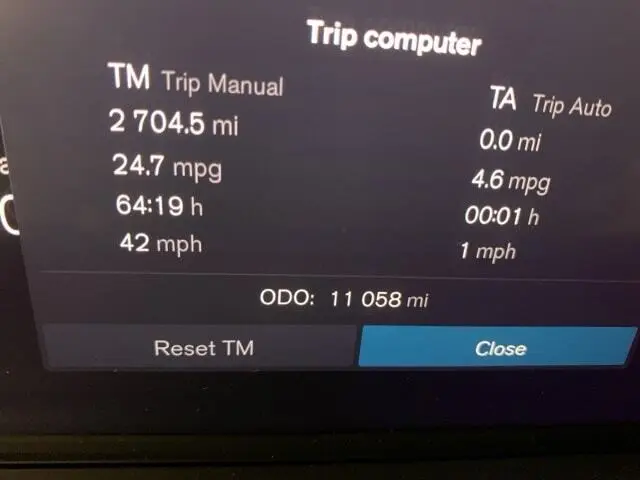The height and width of the screenshot is (480, 640).
Task: Close the Trip computer dialog
Action: 499,348
